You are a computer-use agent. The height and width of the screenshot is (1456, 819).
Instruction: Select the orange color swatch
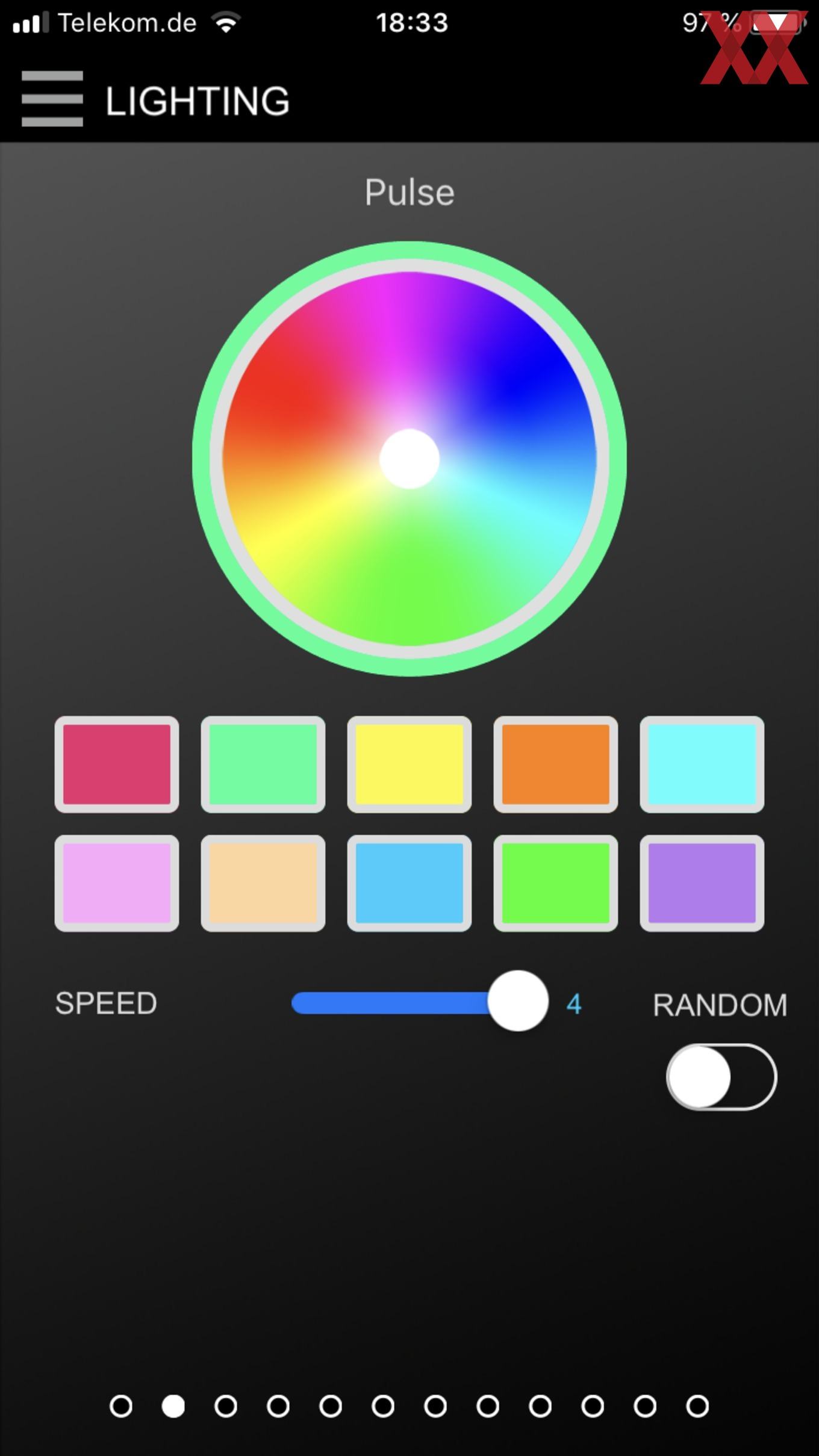tap(556, 764)
